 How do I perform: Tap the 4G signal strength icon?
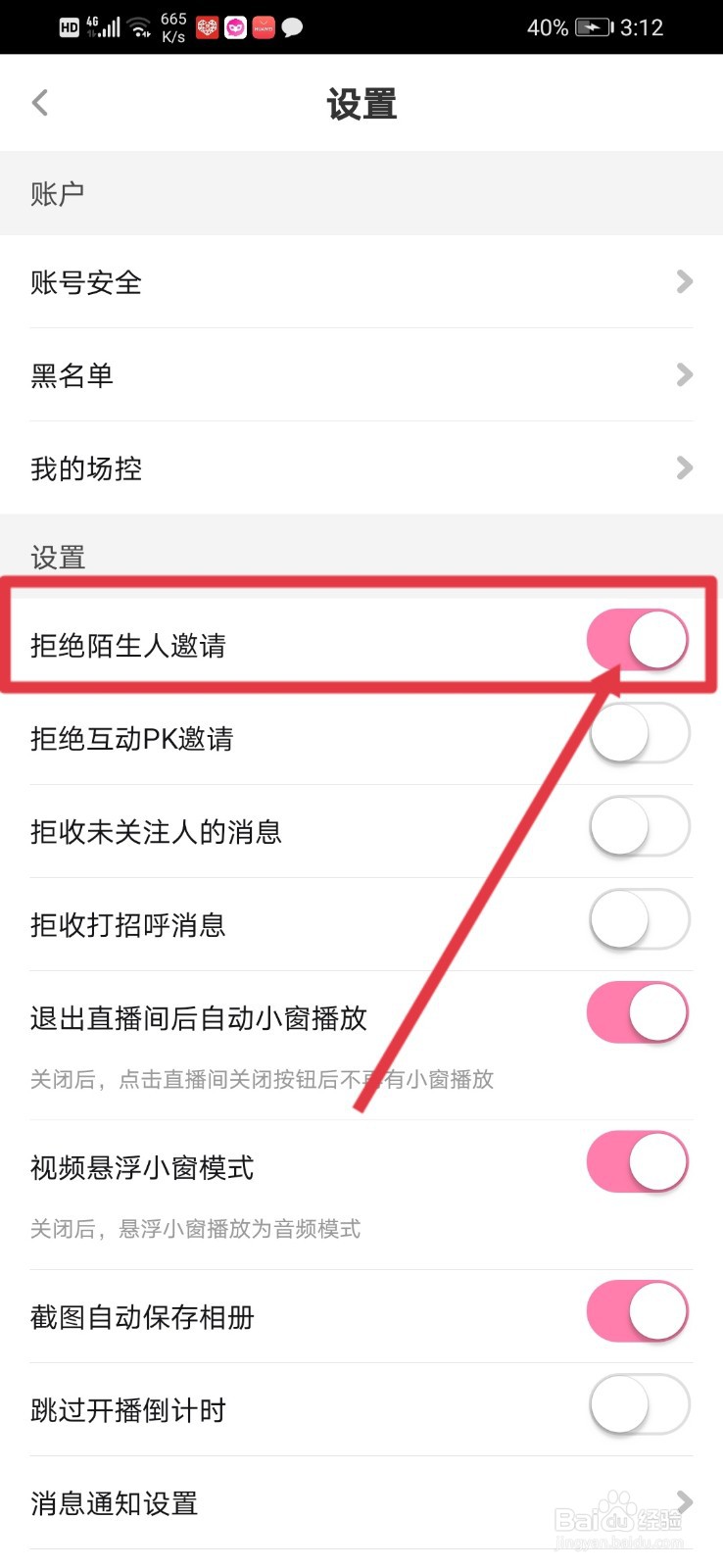pyautogui.click(x=105, y=24)
